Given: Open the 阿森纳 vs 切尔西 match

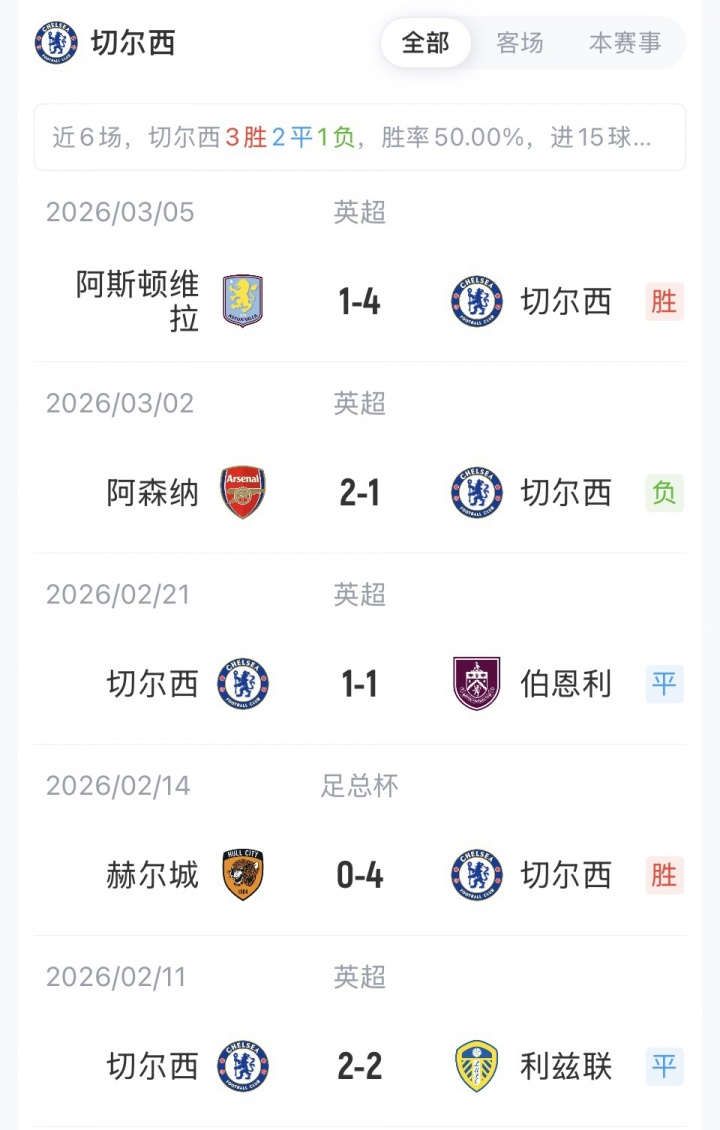Looking at the screenshot, I should tap(359, 493).
